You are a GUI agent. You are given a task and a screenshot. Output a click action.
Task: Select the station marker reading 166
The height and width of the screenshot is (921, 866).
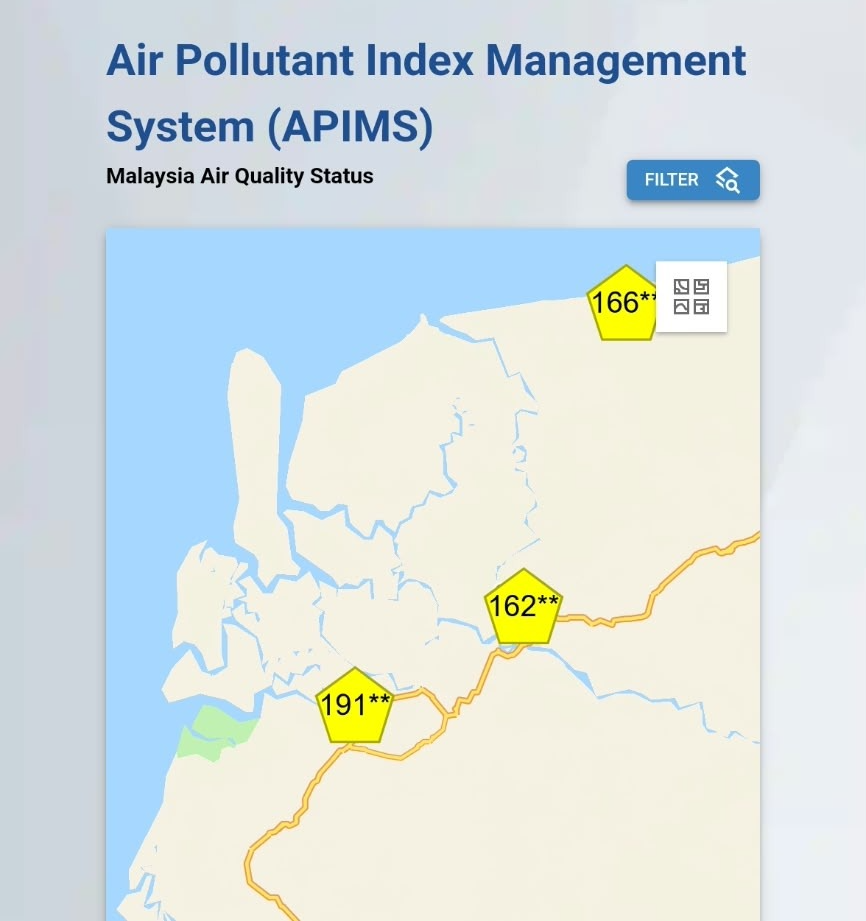point(622,303)
